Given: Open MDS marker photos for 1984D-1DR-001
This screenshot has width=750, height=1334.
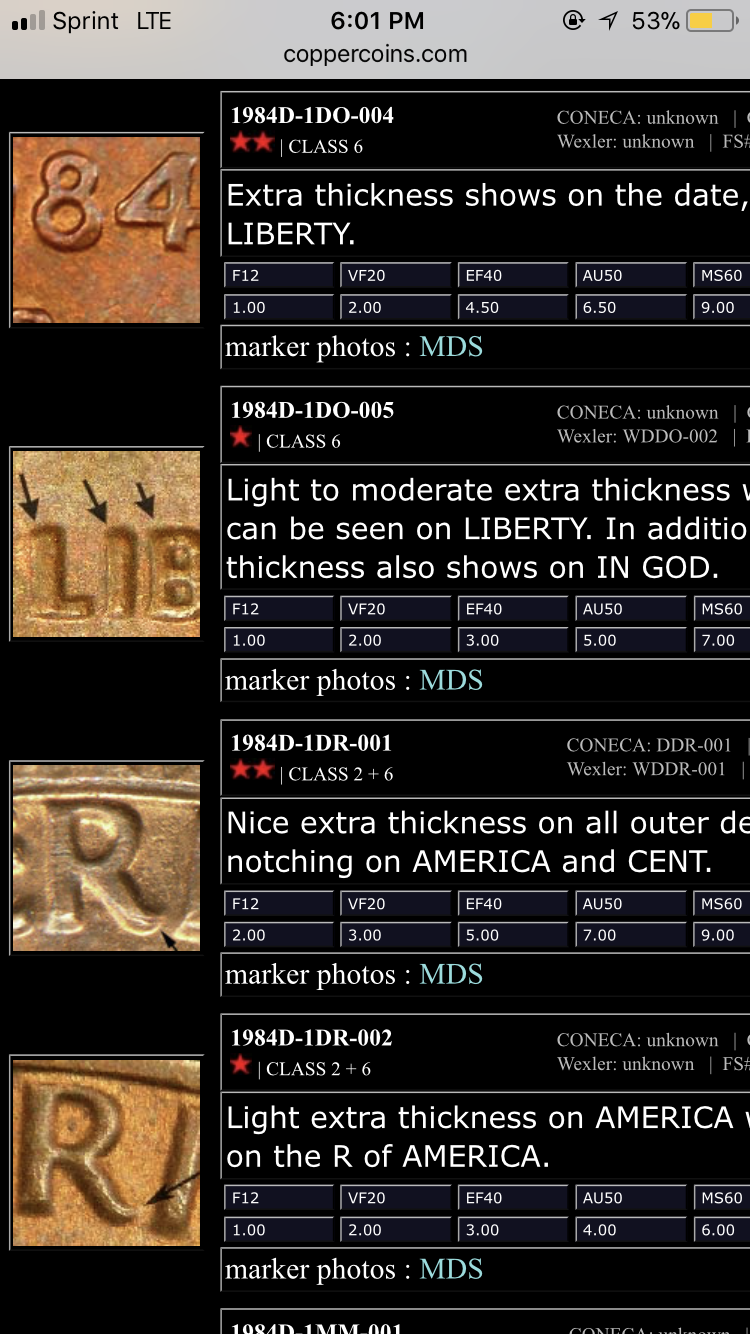Looking at the screenshot, I should coord(451,974).
